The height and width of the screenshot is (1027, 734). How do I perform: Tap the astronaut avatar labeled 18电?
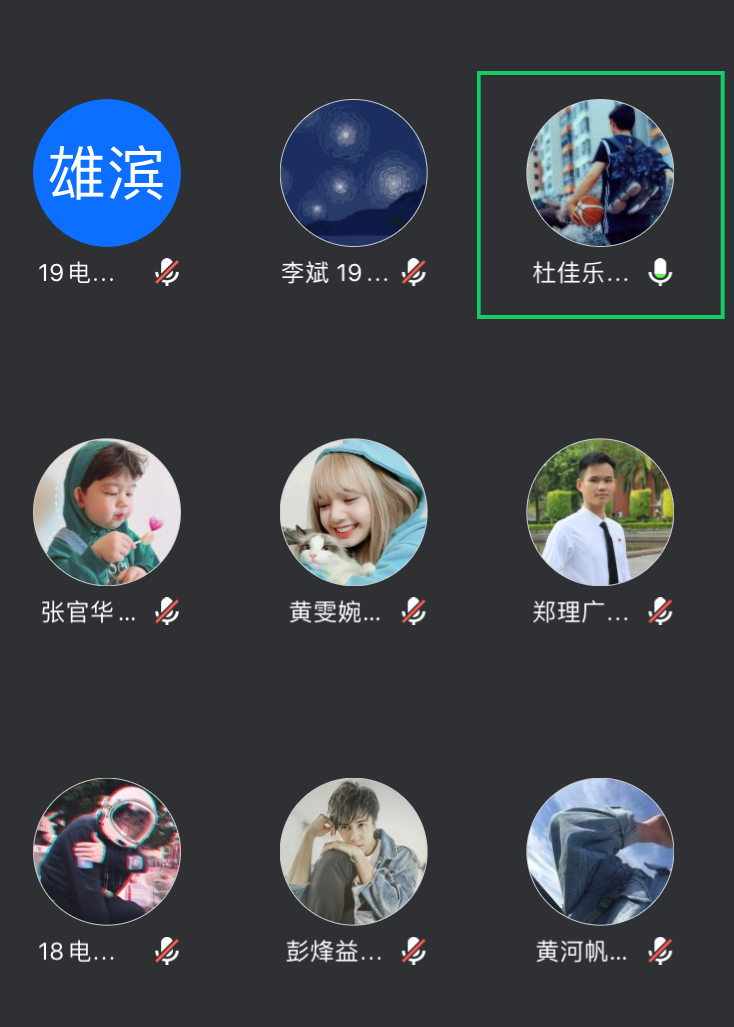click(107, 852)
